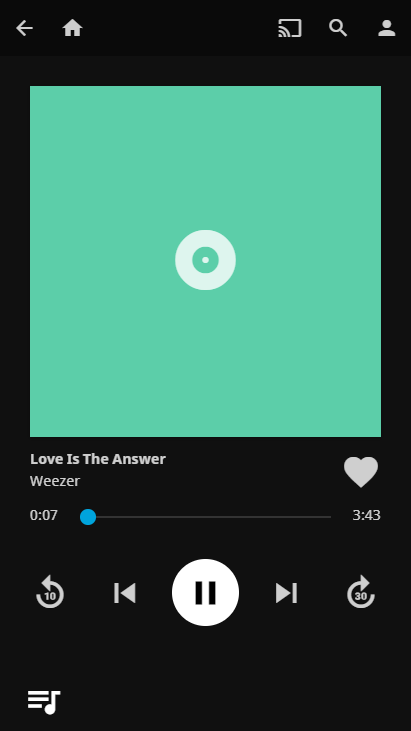Fast forward 30 seconds
This screenshot has width=411, height=731.
[361, 593]
